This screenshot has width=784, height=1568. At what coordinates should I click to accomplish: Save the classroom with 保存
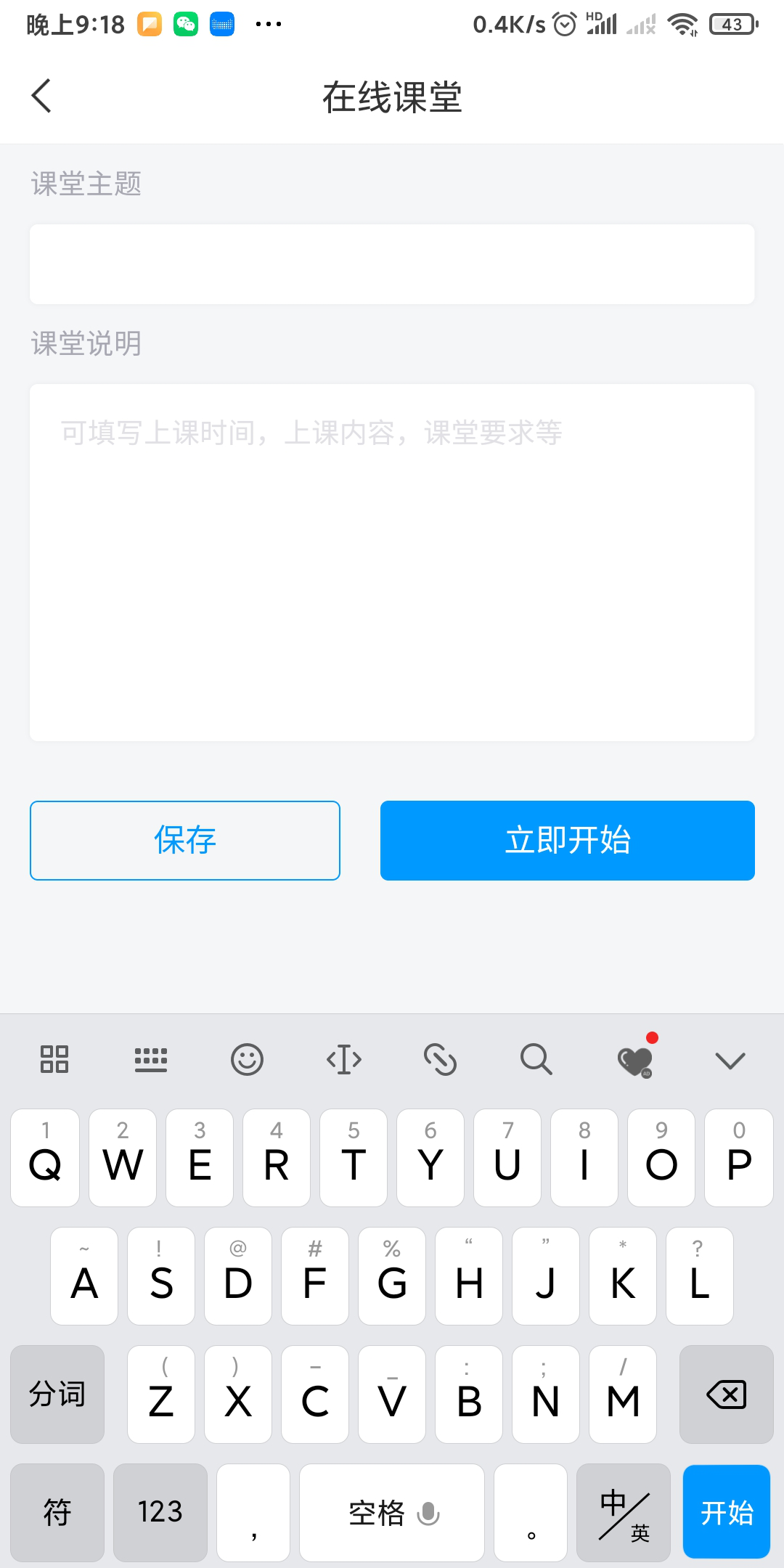[185, 841]
